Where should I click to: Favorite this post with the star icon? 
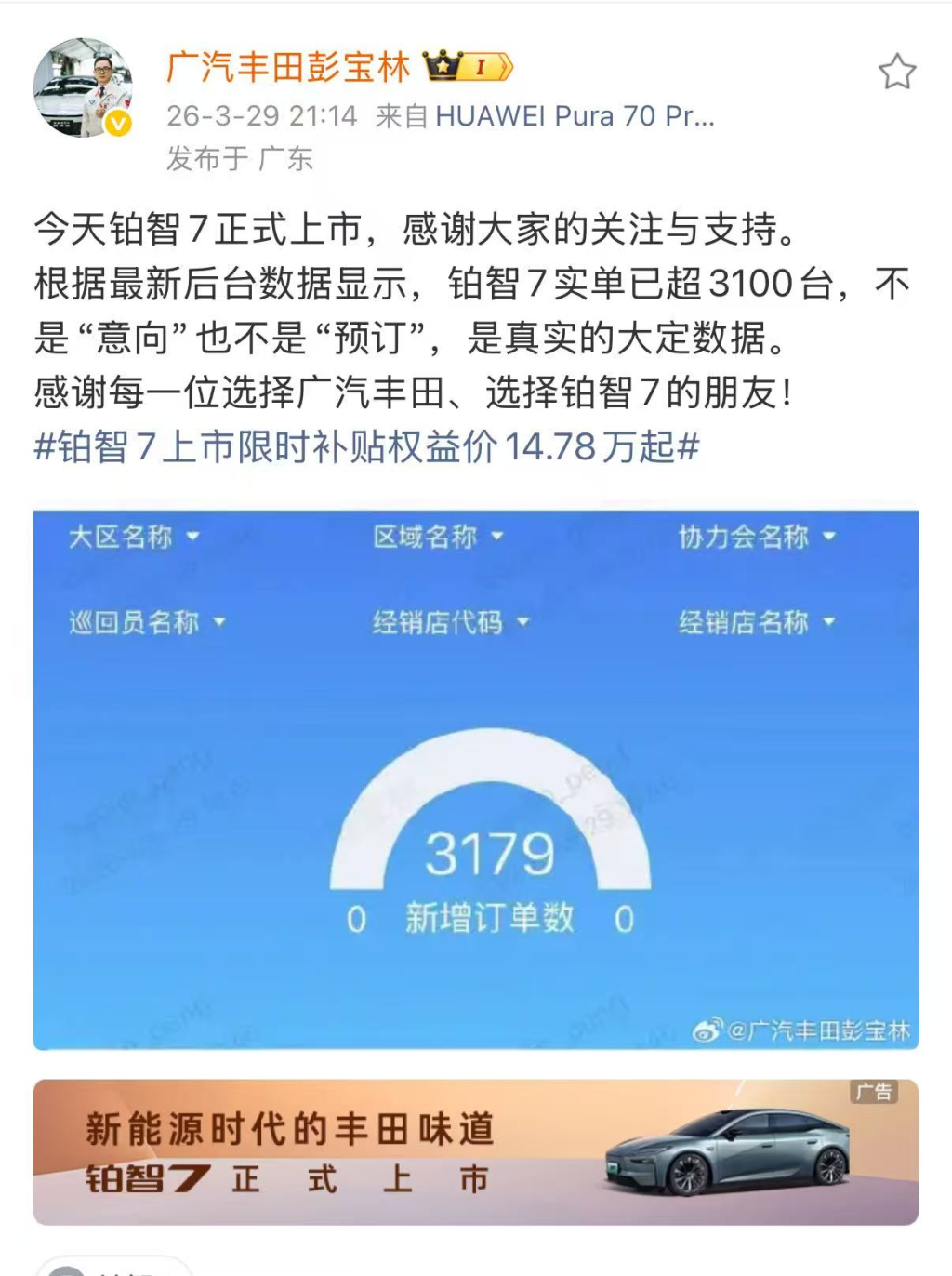coord(896,72)
